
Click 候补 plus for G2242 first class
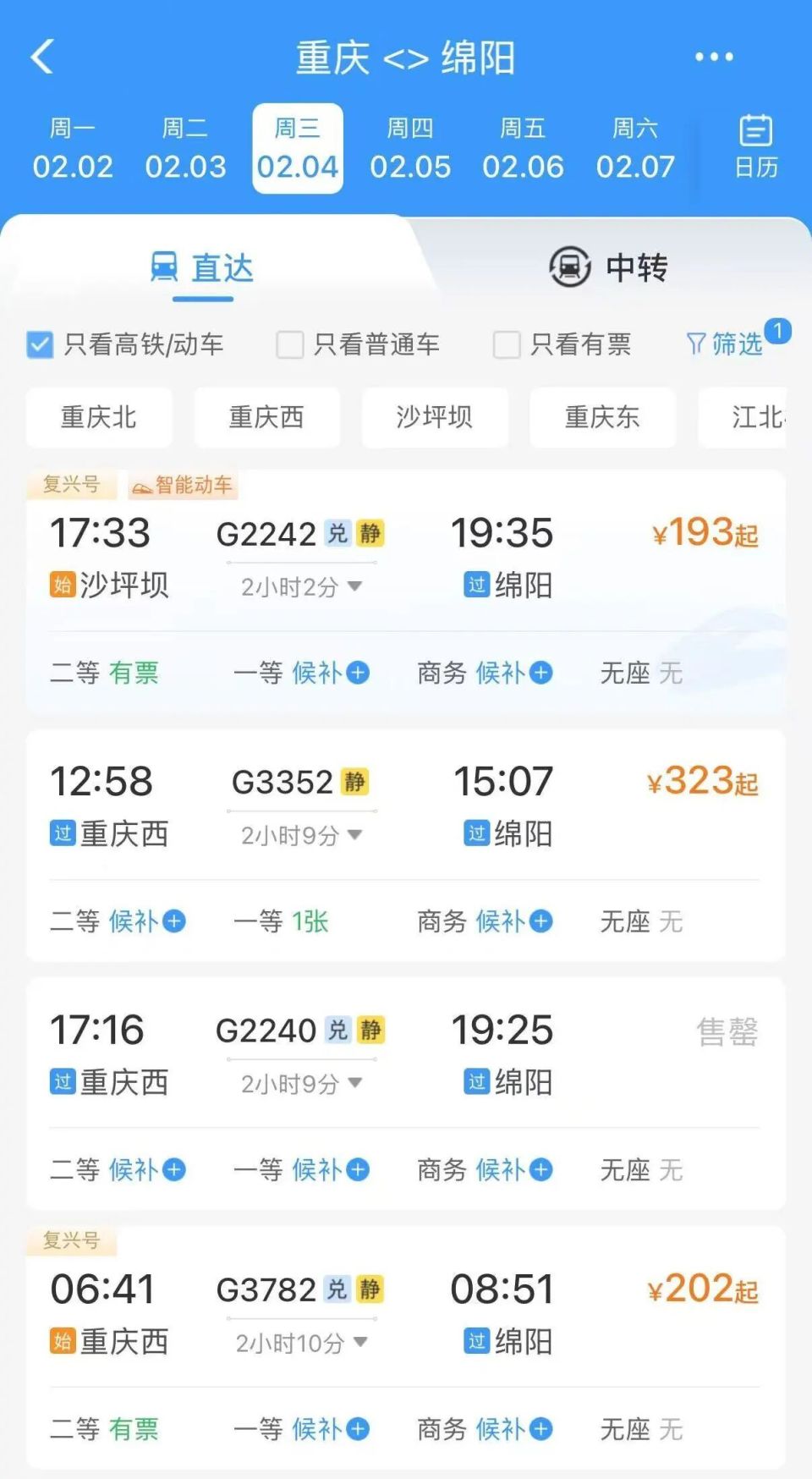point(359,674)
